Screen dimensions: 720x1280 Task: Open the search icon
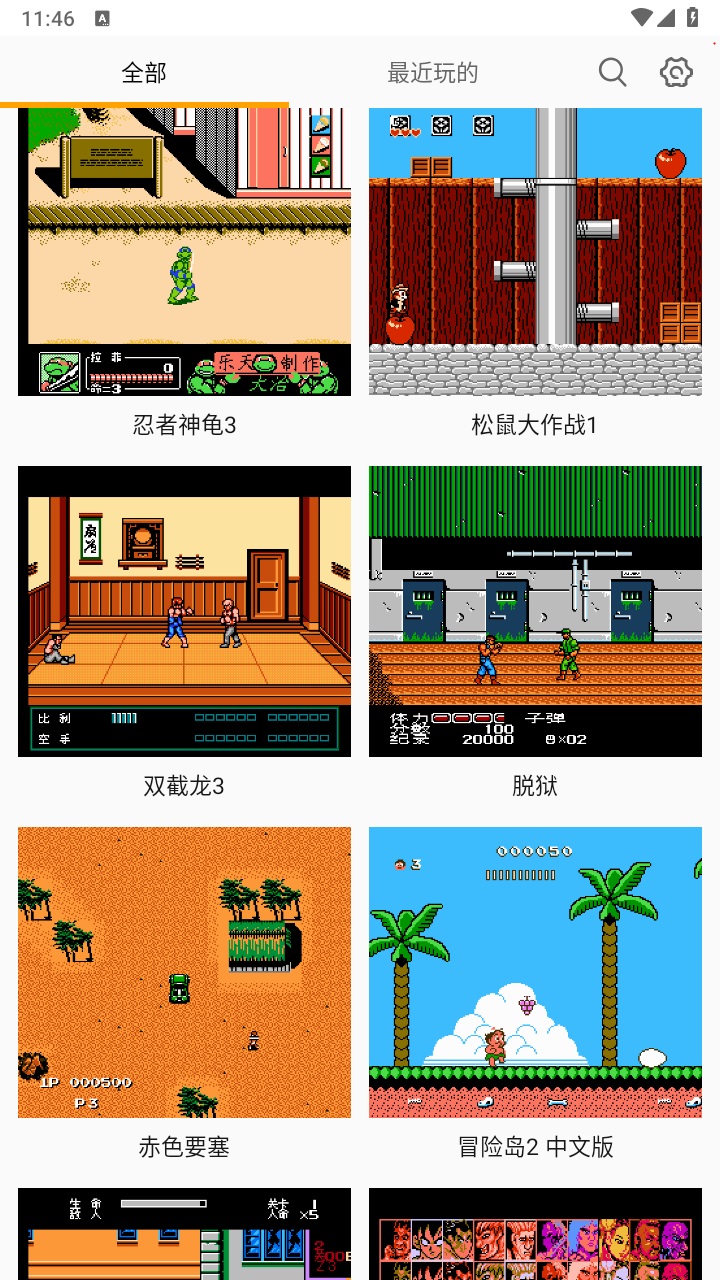(612, 72)
